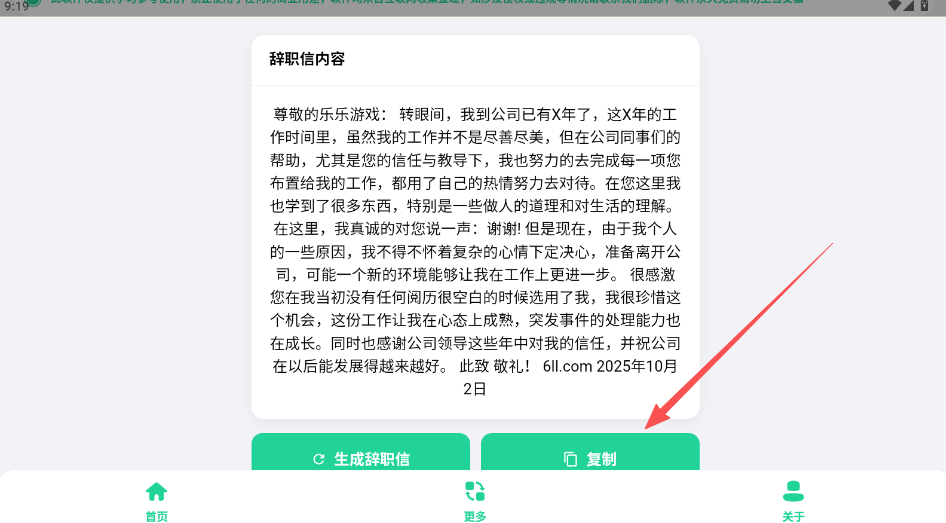The width and height of the screenshot is (946, 523).
Task: Go to the 关于 tab
Action: tap(793, 500)
